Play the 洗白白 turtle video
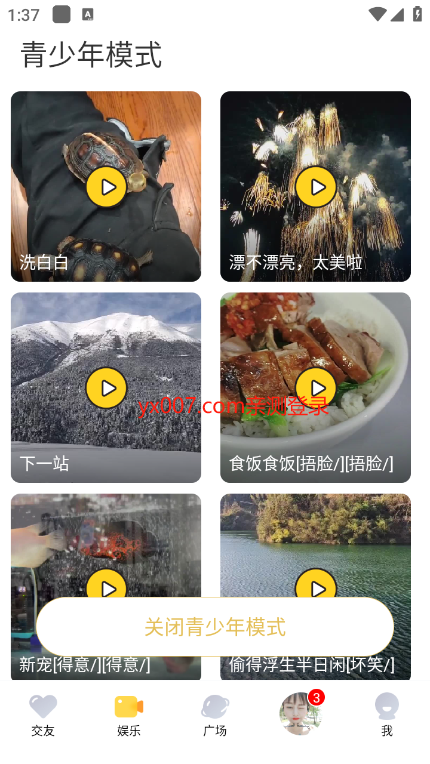The height and width of the screenshot is (764, 430). [x=107, y=187]
